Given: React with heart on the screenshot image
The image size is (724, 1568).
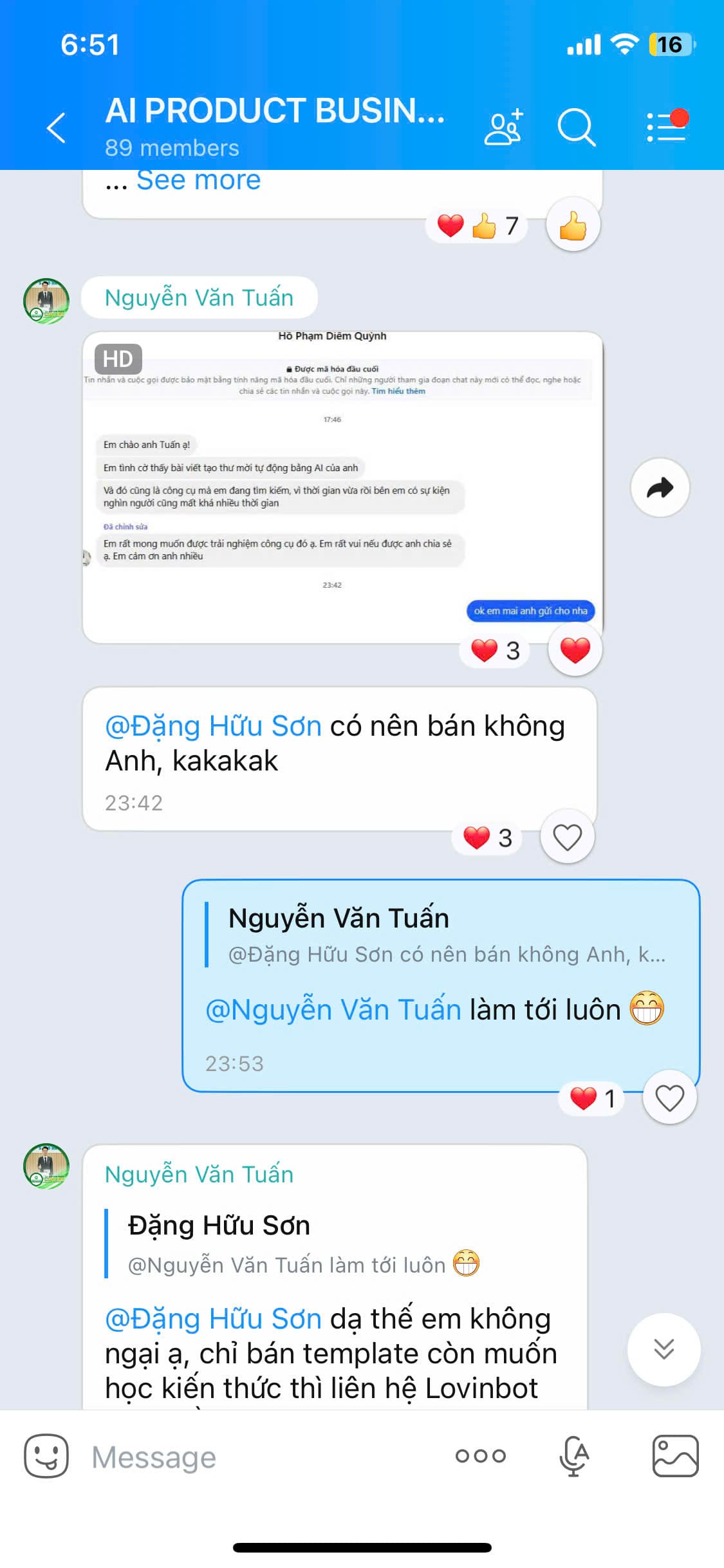Looking at the screenshot, I should click(x=575, y=649).
